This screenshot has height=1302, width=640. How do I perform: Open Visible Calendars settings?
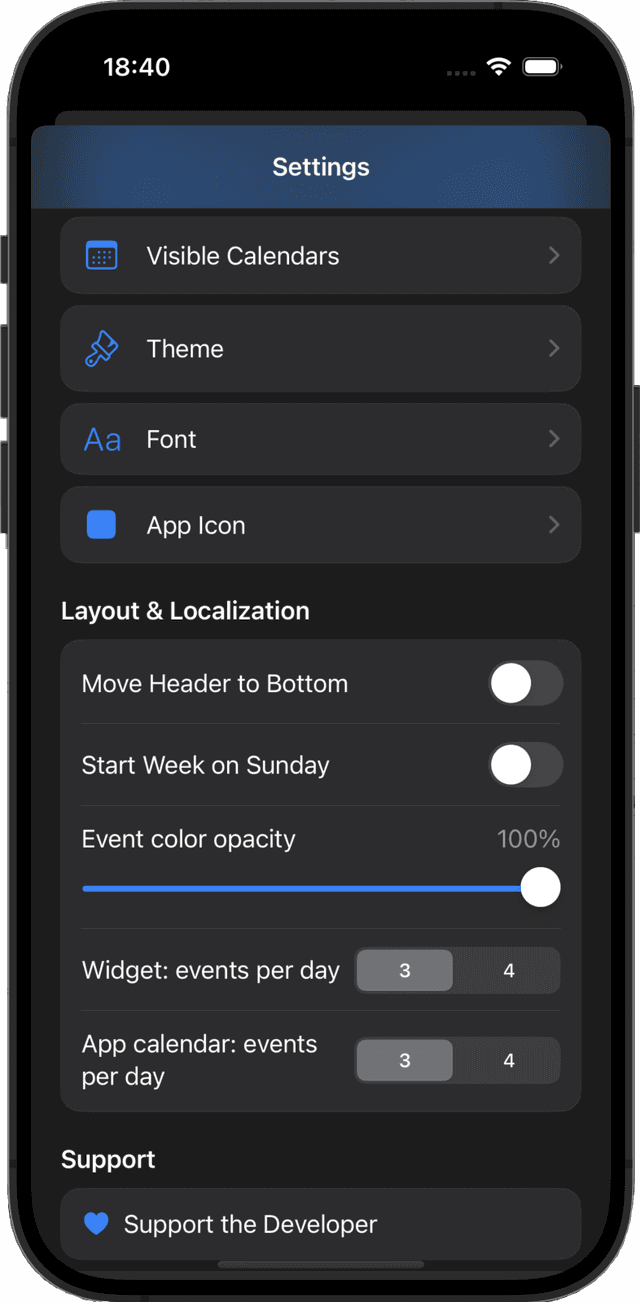pyautogui.click(x=320, y=256)
